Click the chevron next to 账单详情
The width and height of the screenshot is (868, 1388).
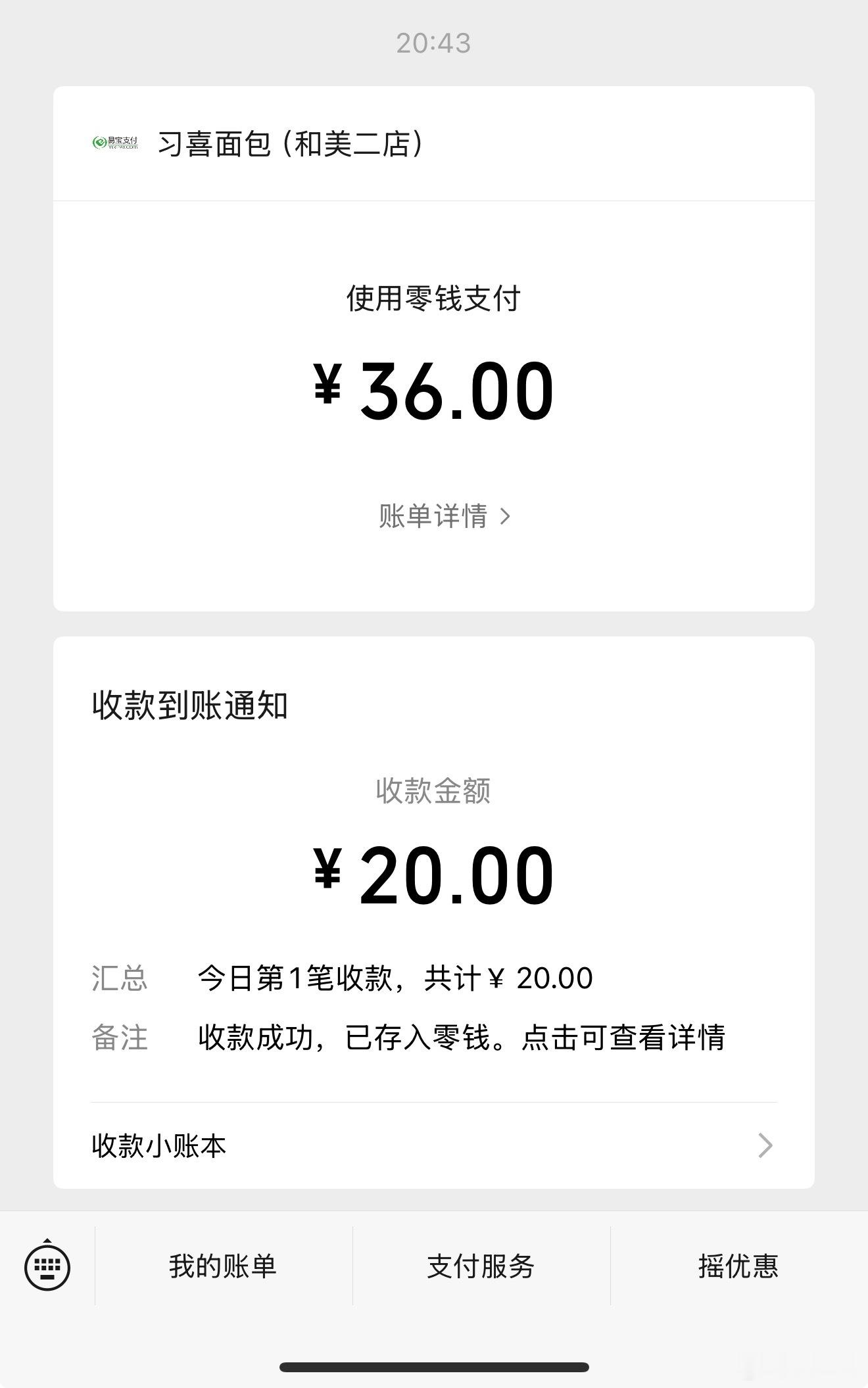click(x=506, y=518)
